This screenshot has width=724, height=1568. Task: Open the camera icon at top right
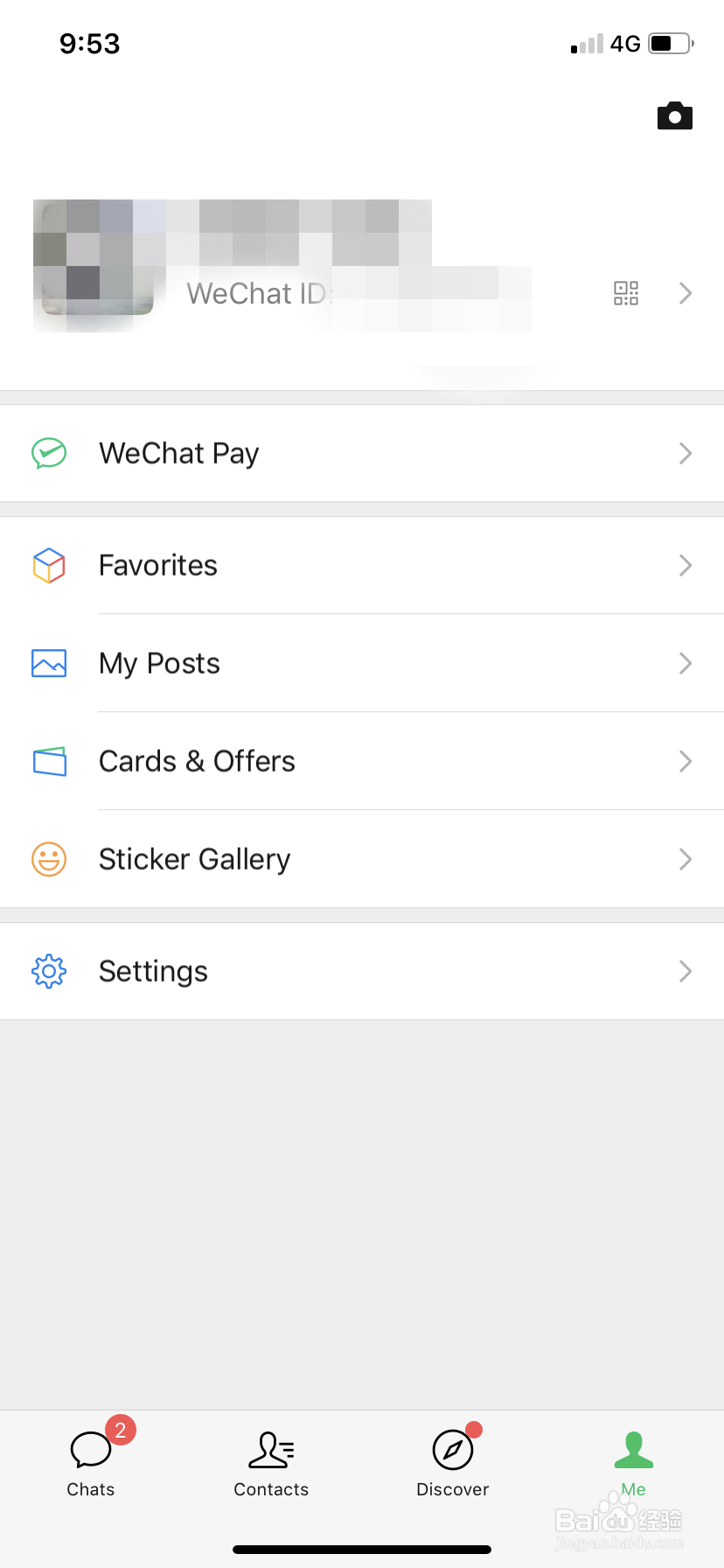tap(674, 115)
